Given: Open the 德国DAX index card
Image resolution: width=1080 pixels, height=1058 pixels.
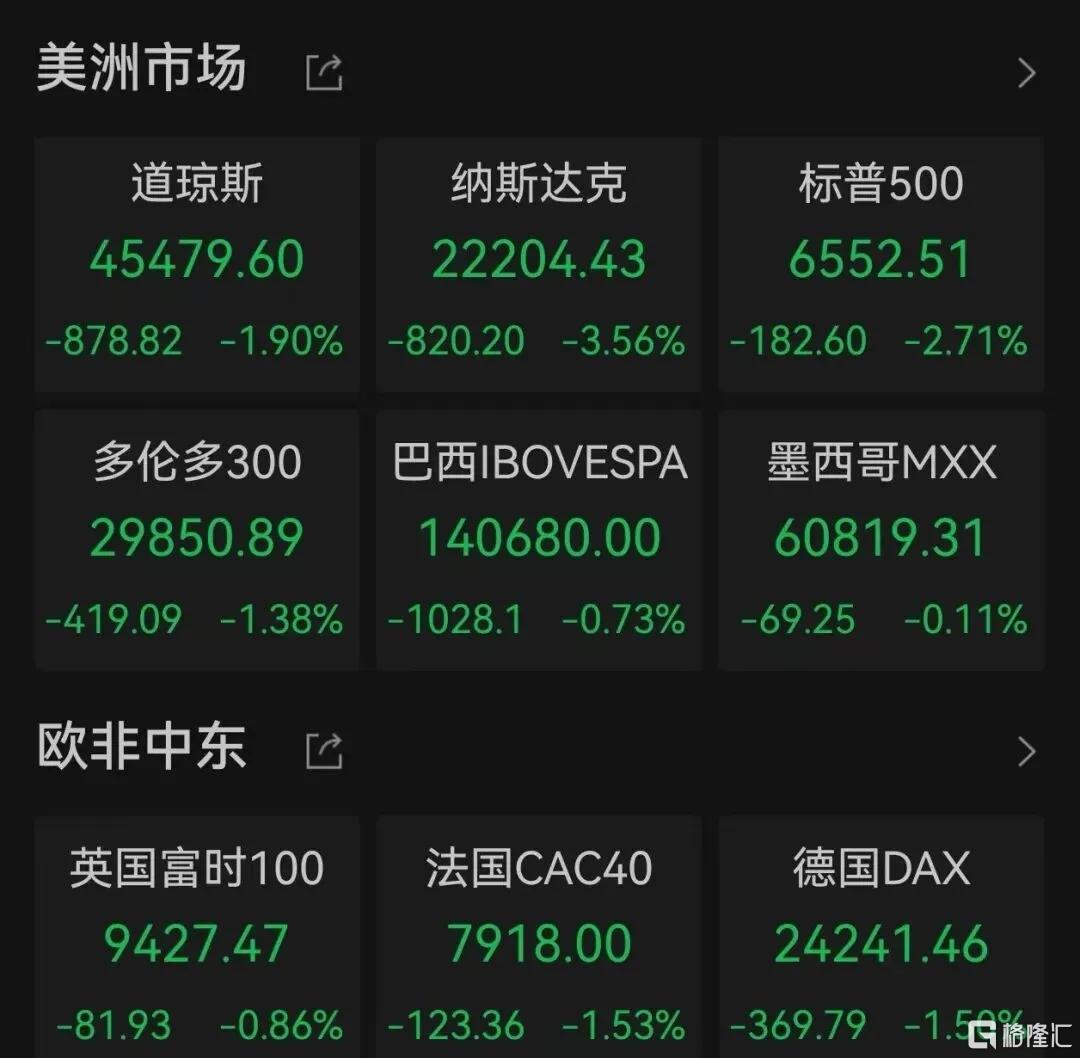Looking at the screenshot, I should tap(881, 940).
